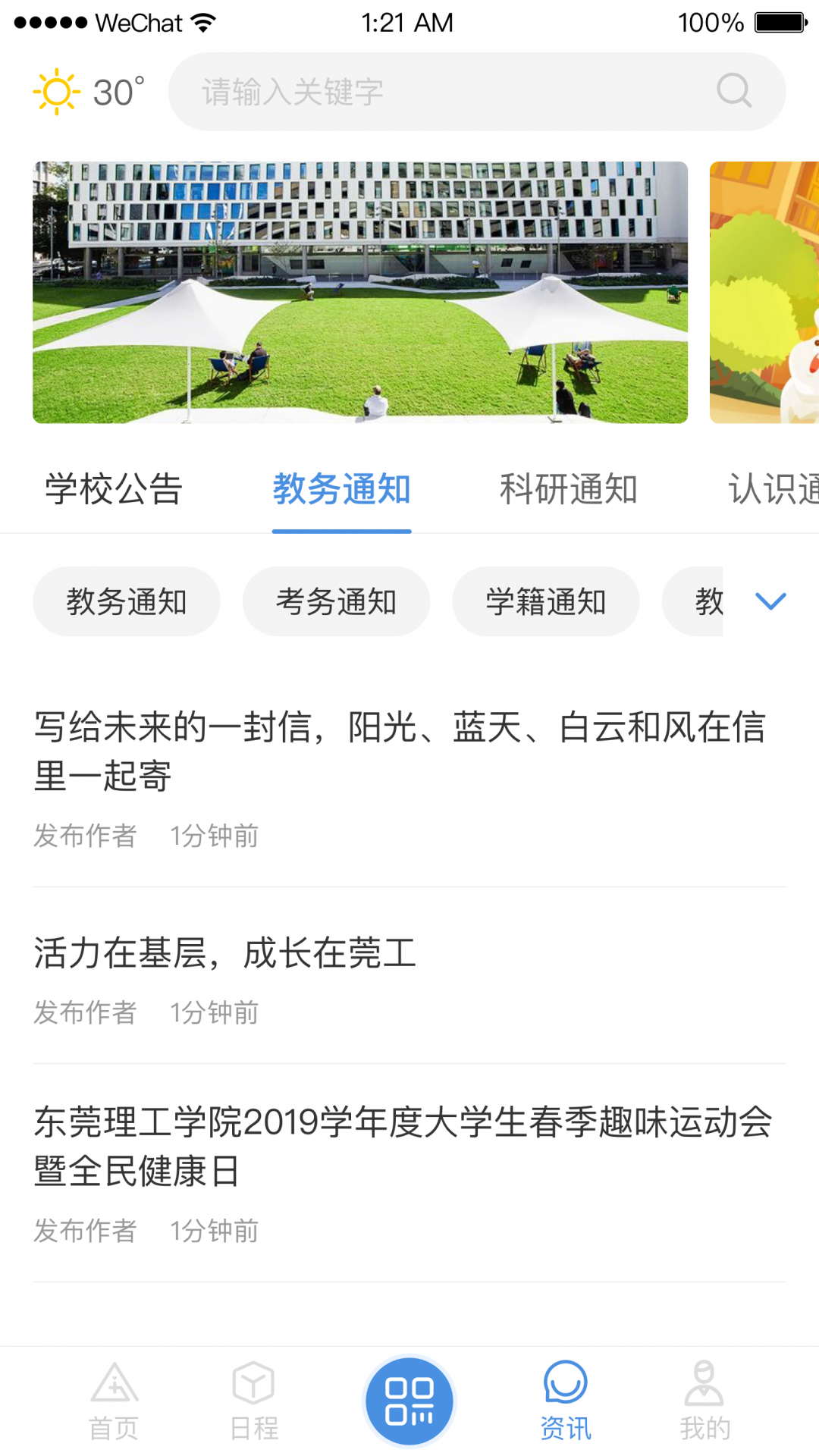819x1456 pixels.
Task: Tap the 请输入关键字 search field
Action: click(x=440, y=92)
